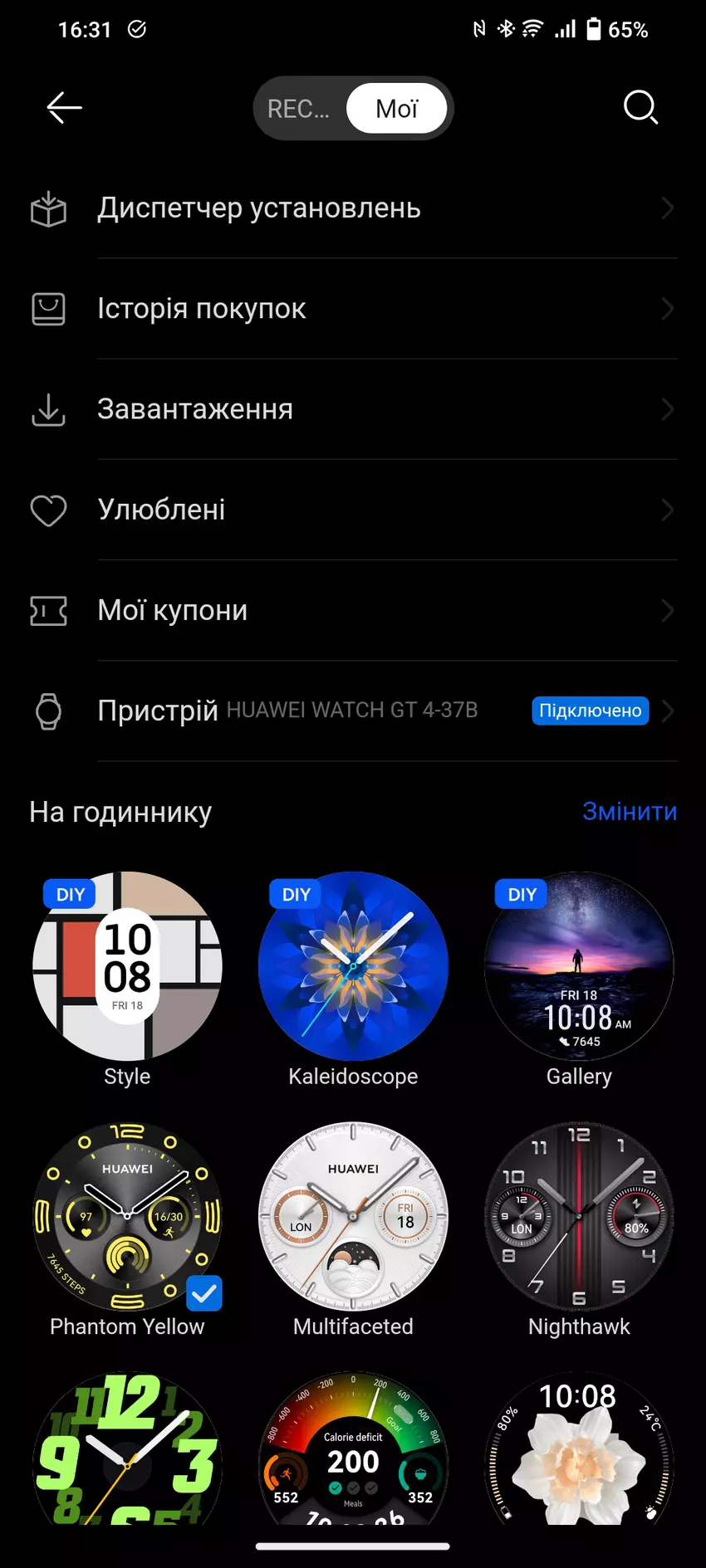Expand the Диспетчер установлень row chevron

[x=669, y=208]
